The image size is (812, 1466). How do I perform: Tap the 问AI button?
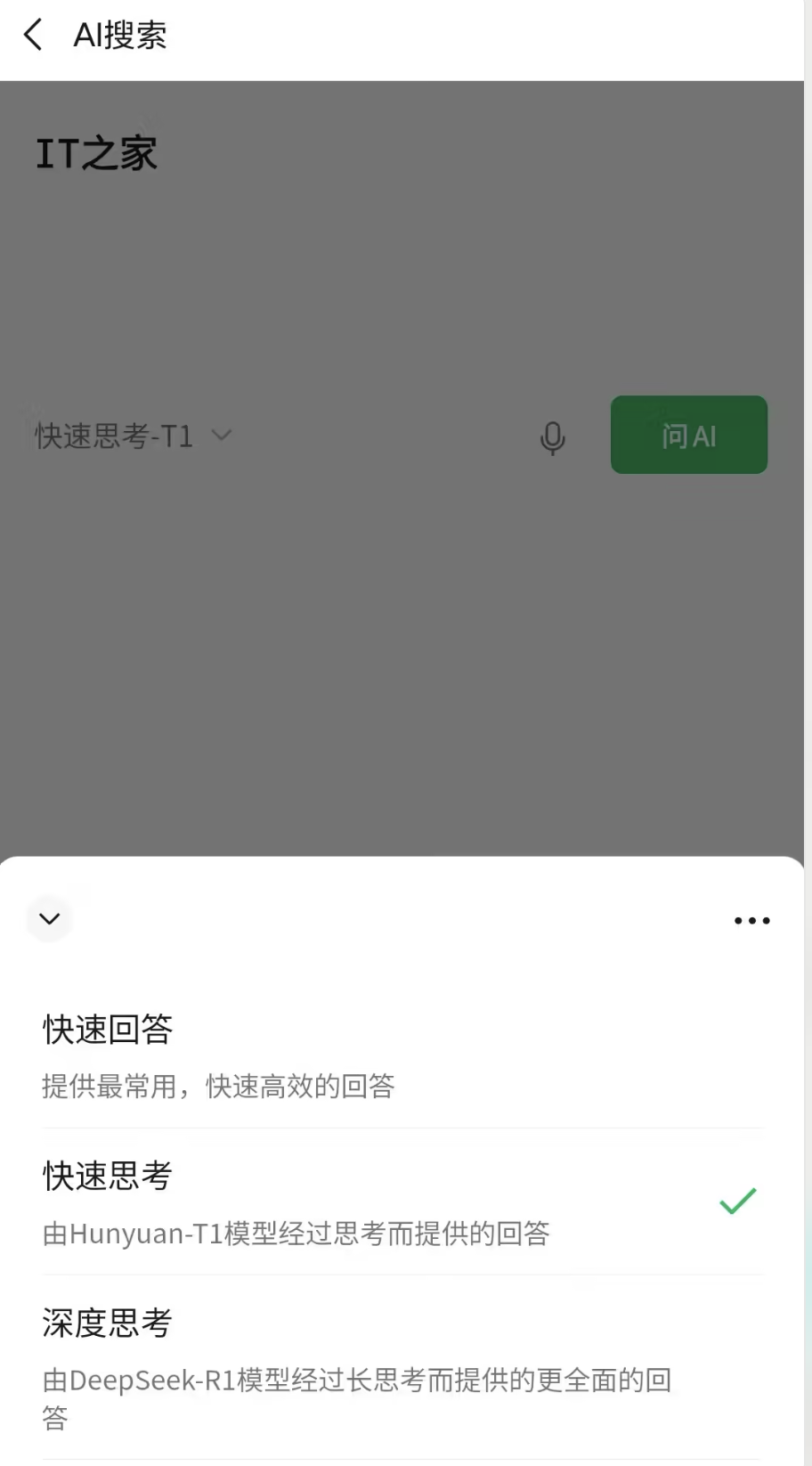pyautogui.click(x=688, y=435)
